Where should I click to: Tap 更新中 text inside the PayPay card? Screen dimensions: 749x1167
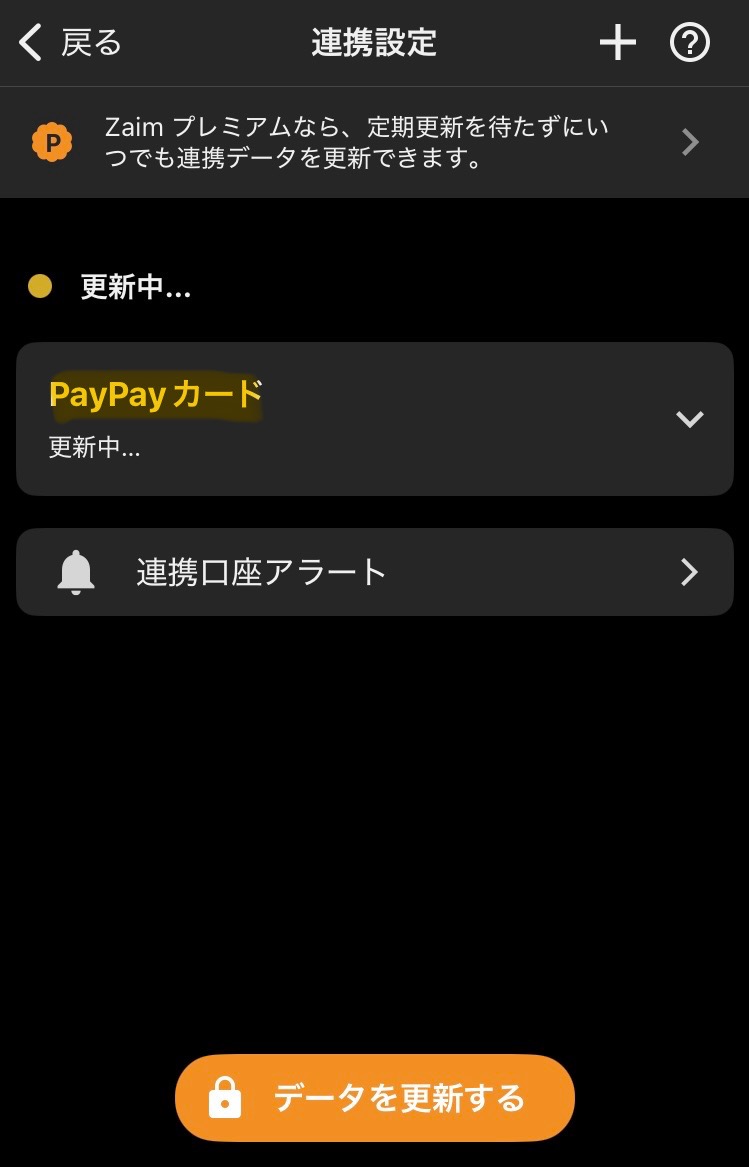95,448
